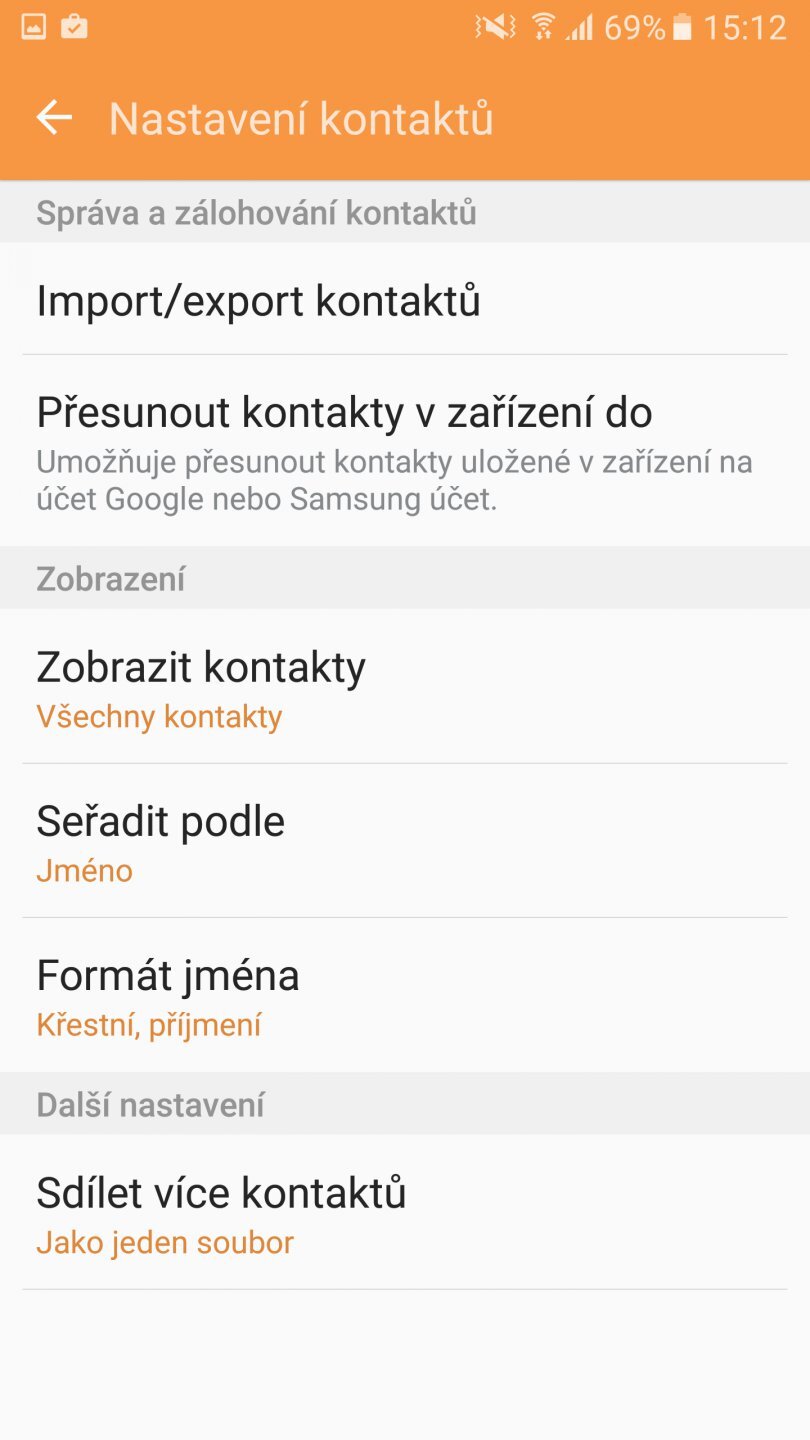Tap the back arrow to exit settings
The width and height of the screenshot is (810, 1440).
(x=53, y=118)
